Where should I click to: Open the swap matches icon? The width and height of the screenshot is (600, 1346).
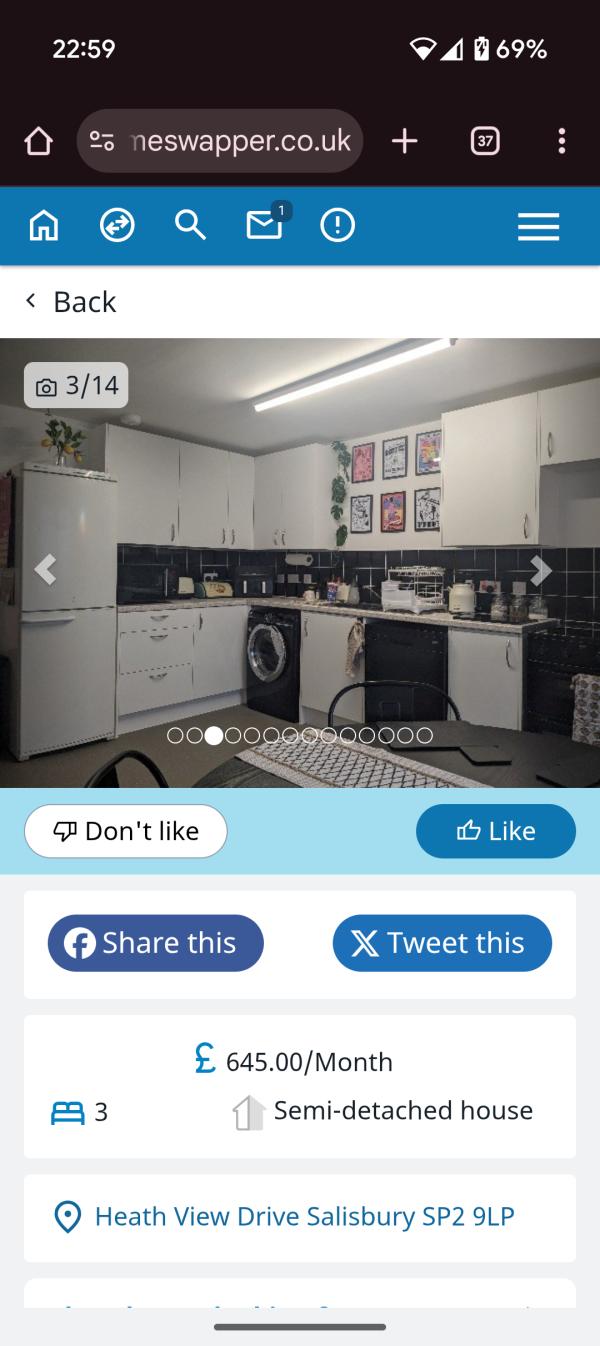tap(117, 226)
